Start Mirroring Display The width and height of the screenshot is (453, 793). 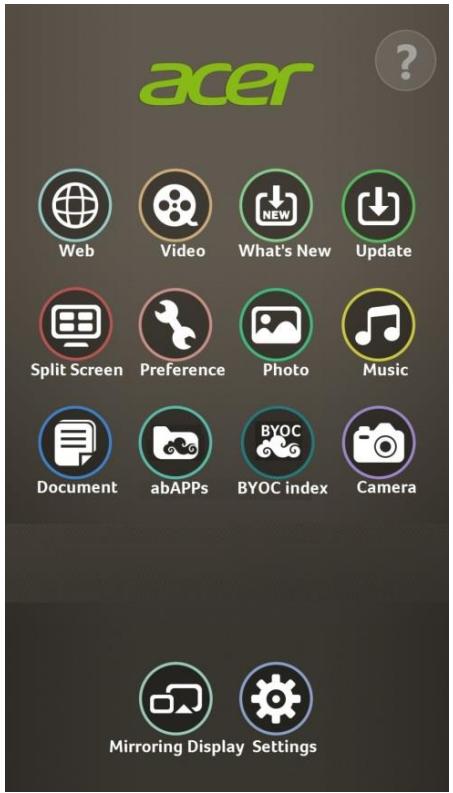(x=175, y=698)
